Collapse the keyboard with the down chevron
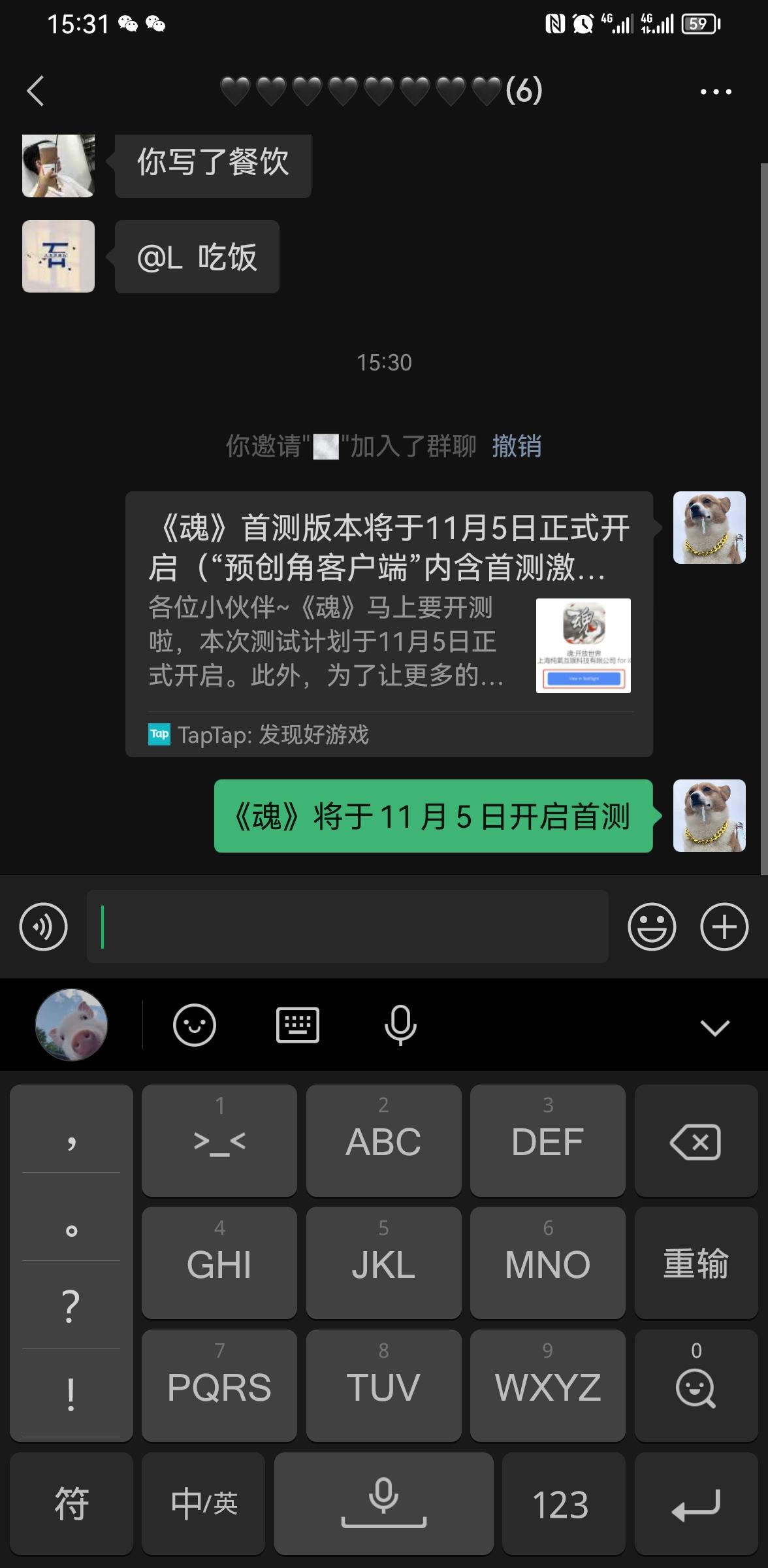The image size is (768, 1568). click(714, 1026)
